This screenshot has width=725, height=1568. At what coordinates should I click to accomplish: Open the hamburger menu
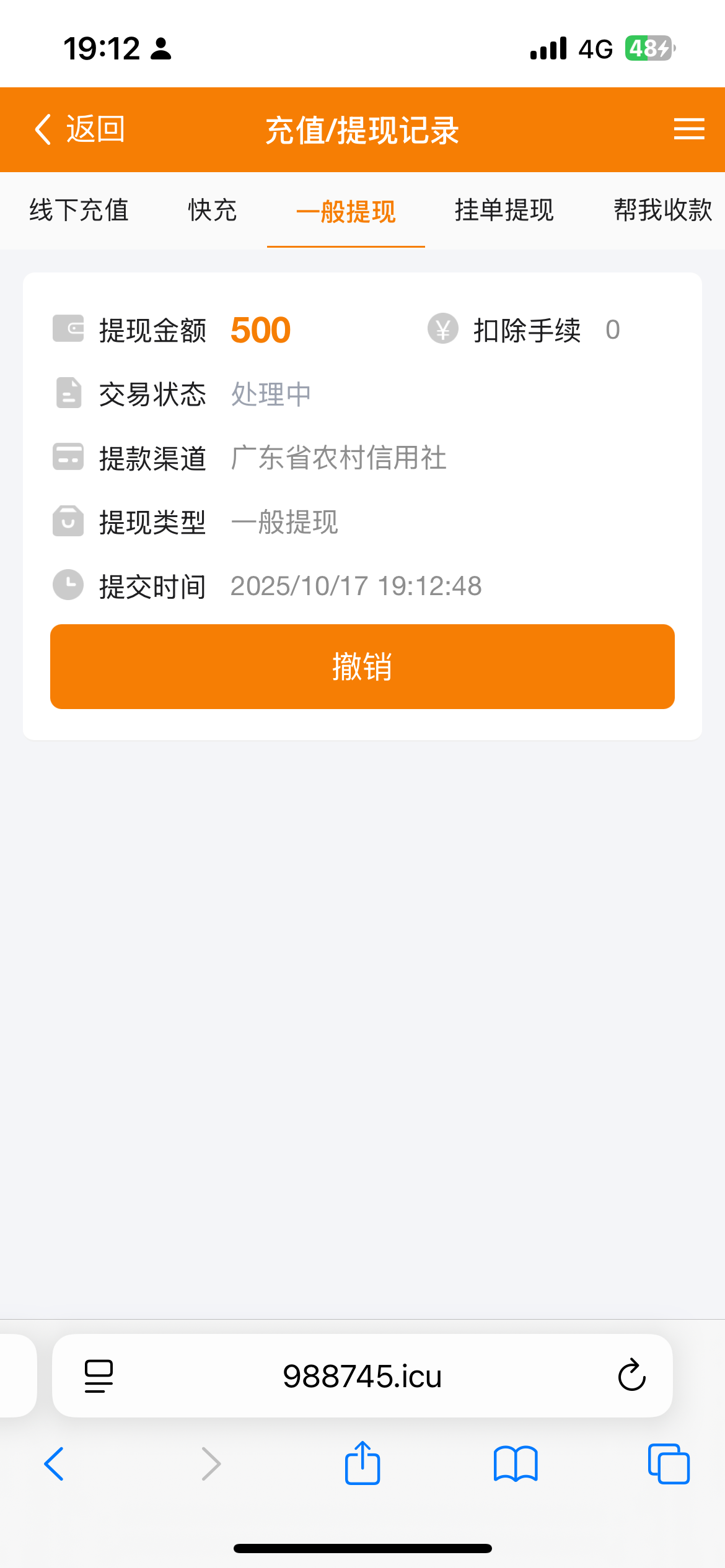689,129
